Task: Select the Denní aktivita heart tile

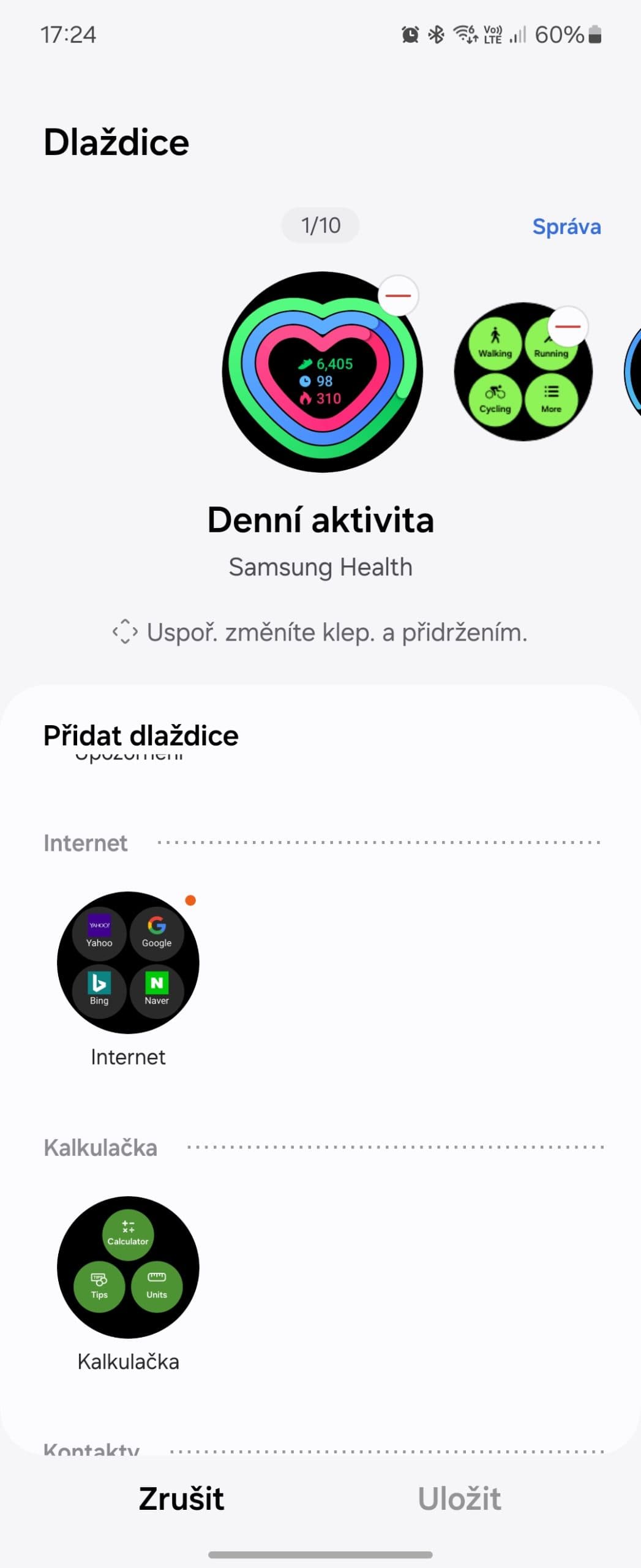Action: (x=322, y=372)
